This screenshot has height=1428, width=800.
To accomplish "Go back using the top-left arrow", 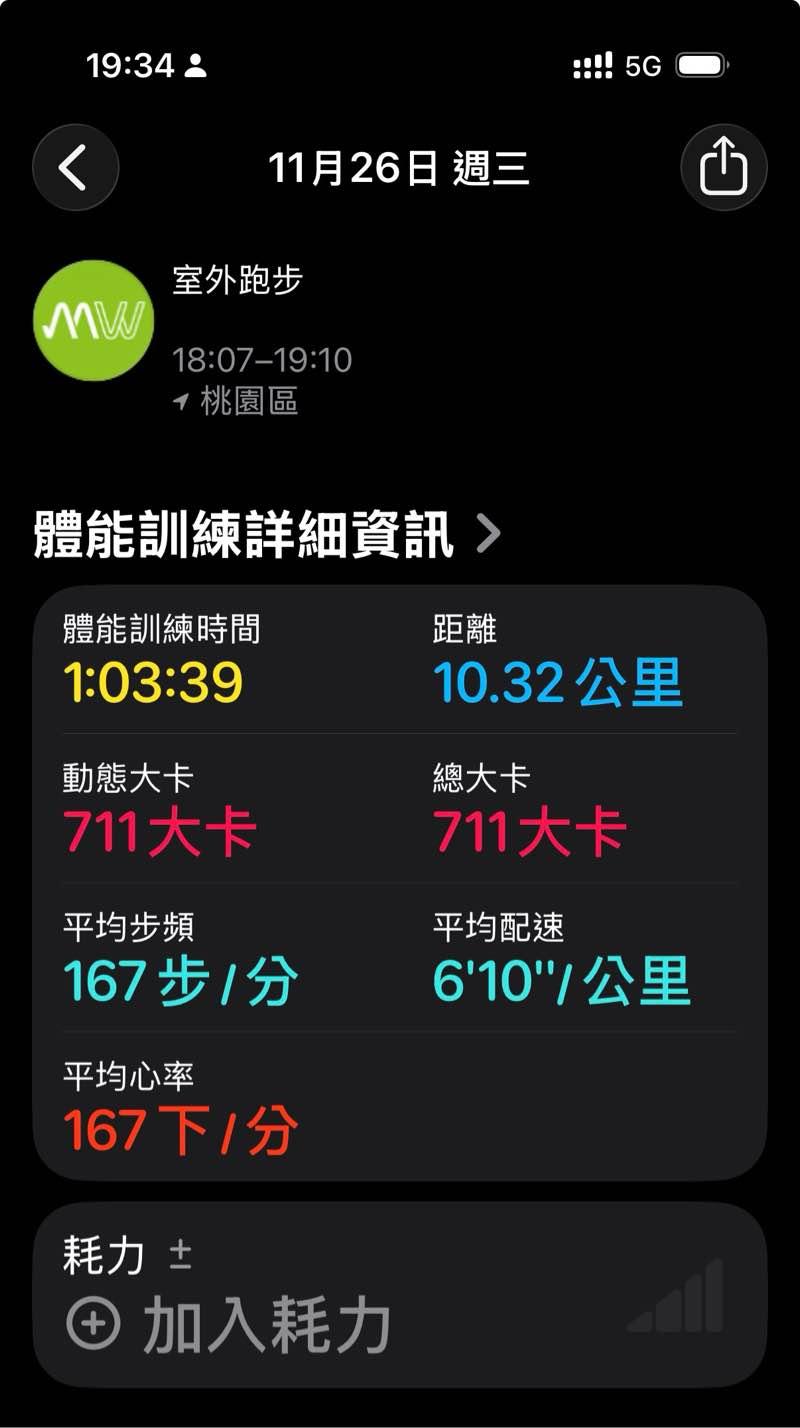I will tap(75, 168).
